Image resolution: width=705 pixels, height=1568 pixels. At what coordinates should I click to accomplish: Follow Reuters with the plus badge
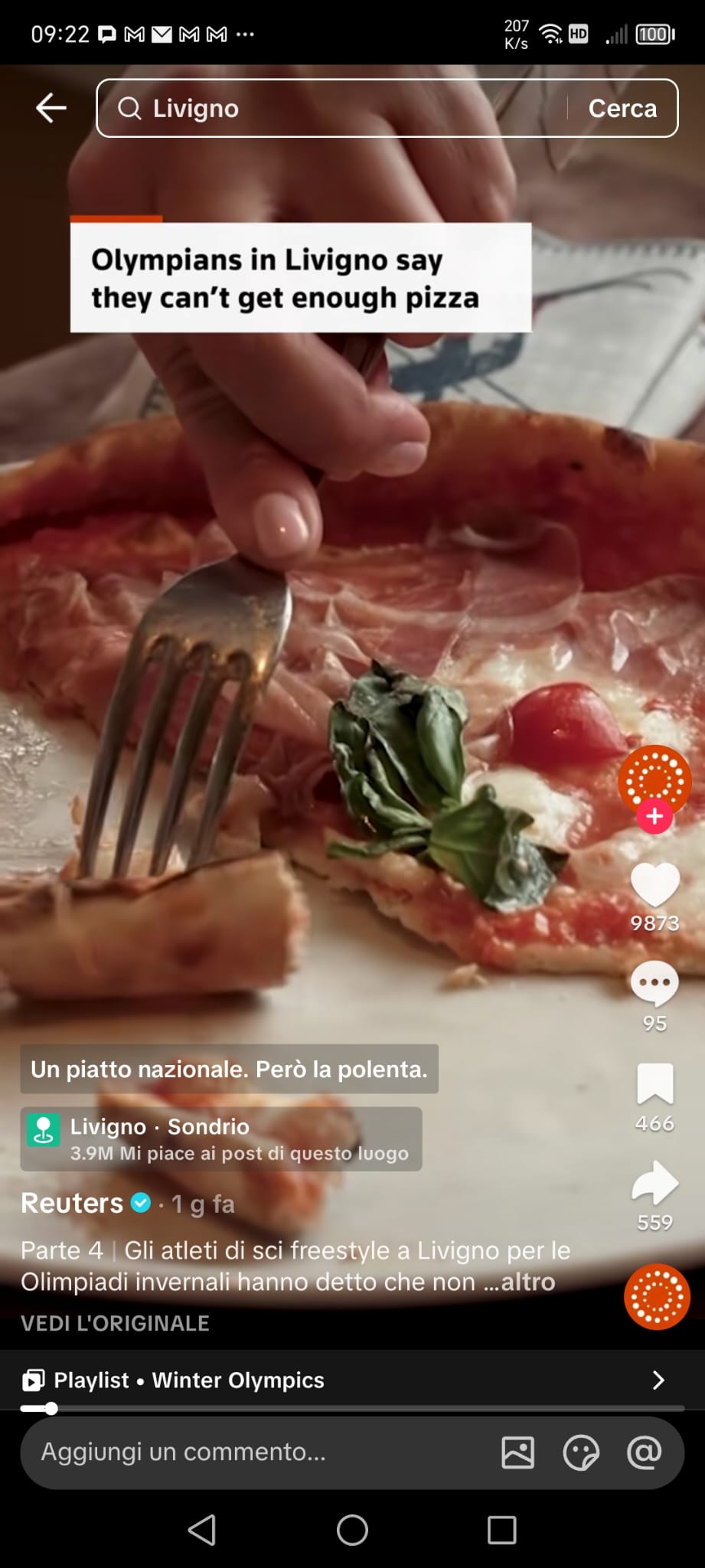(654, 817)
